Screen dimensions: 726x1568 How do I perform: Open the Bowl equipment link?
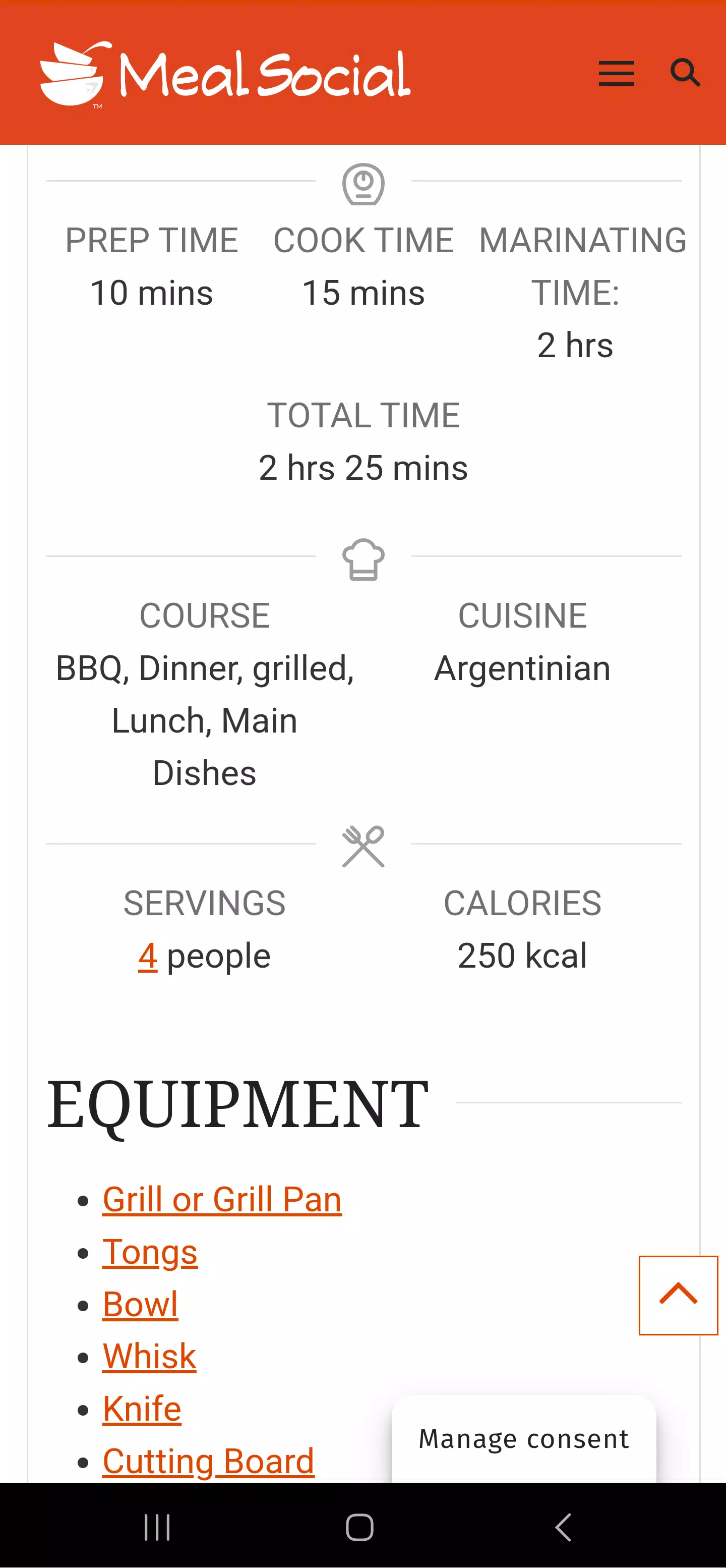click(x=141, y=1304)
